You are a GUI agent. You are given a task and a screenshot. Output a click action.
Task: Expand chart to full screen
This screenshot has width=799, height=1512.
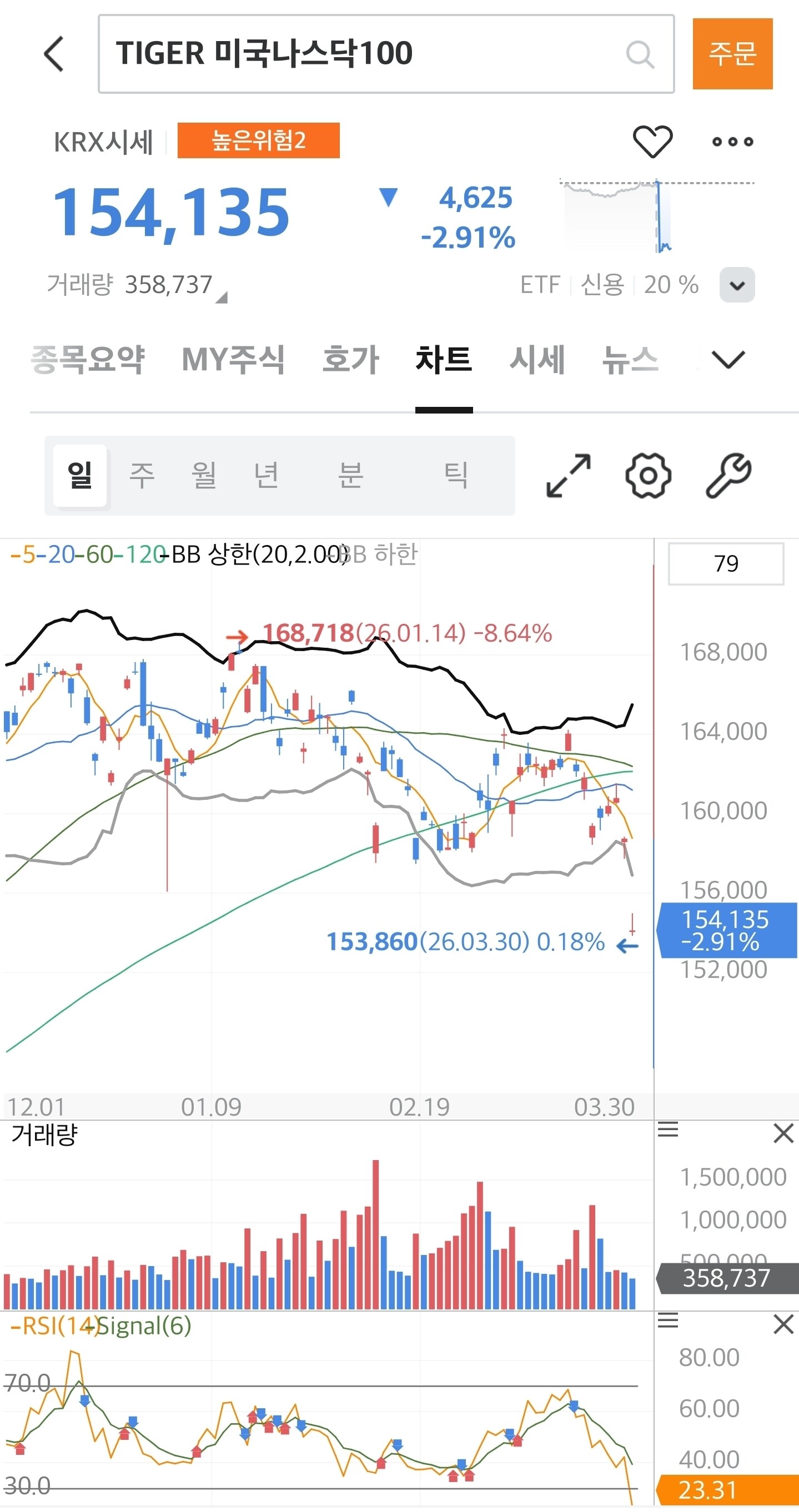pos(568,476)
